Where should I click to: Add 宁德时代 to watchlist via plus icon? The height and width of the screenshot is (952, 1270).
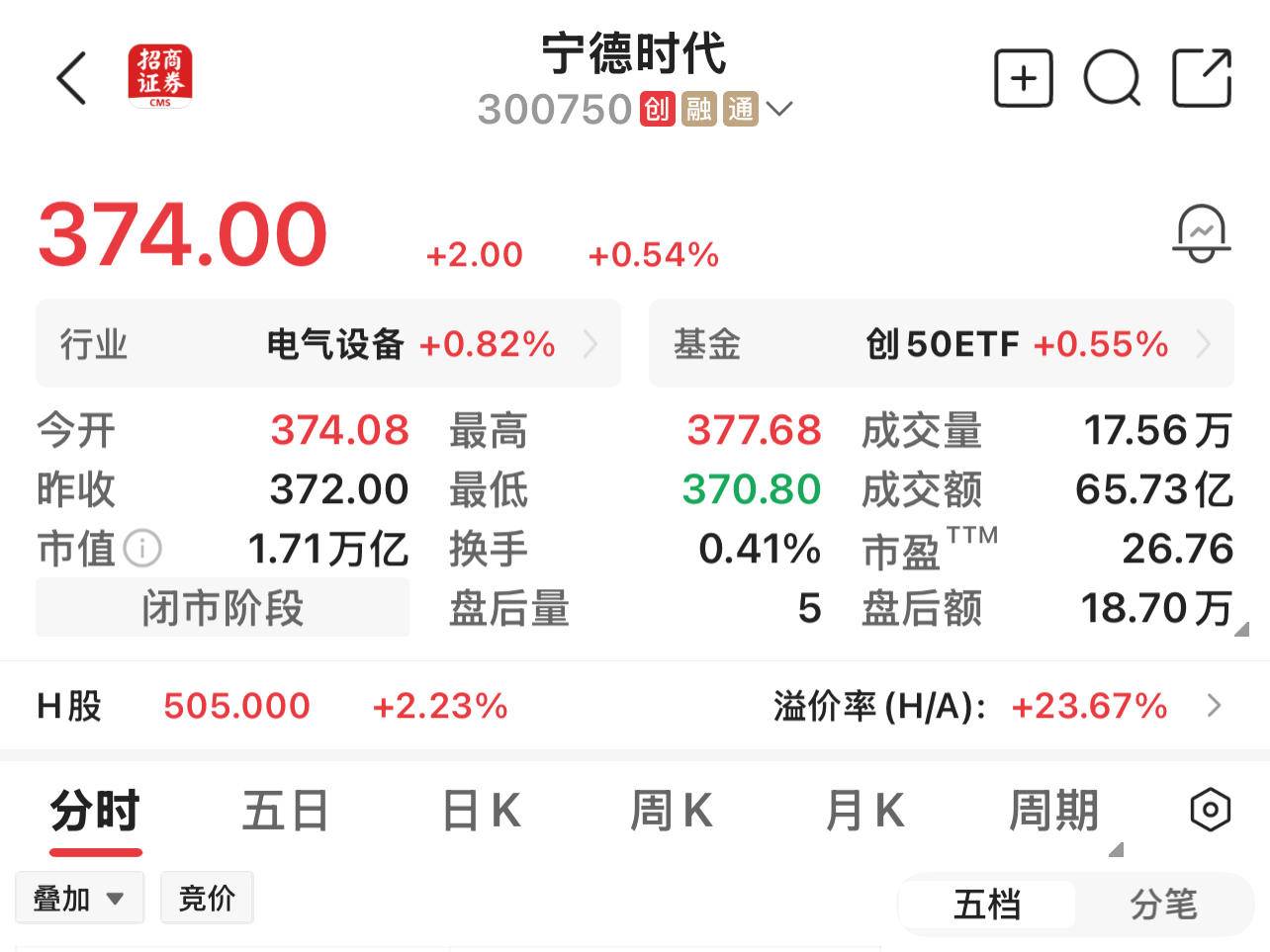(x=1023, y=78)
